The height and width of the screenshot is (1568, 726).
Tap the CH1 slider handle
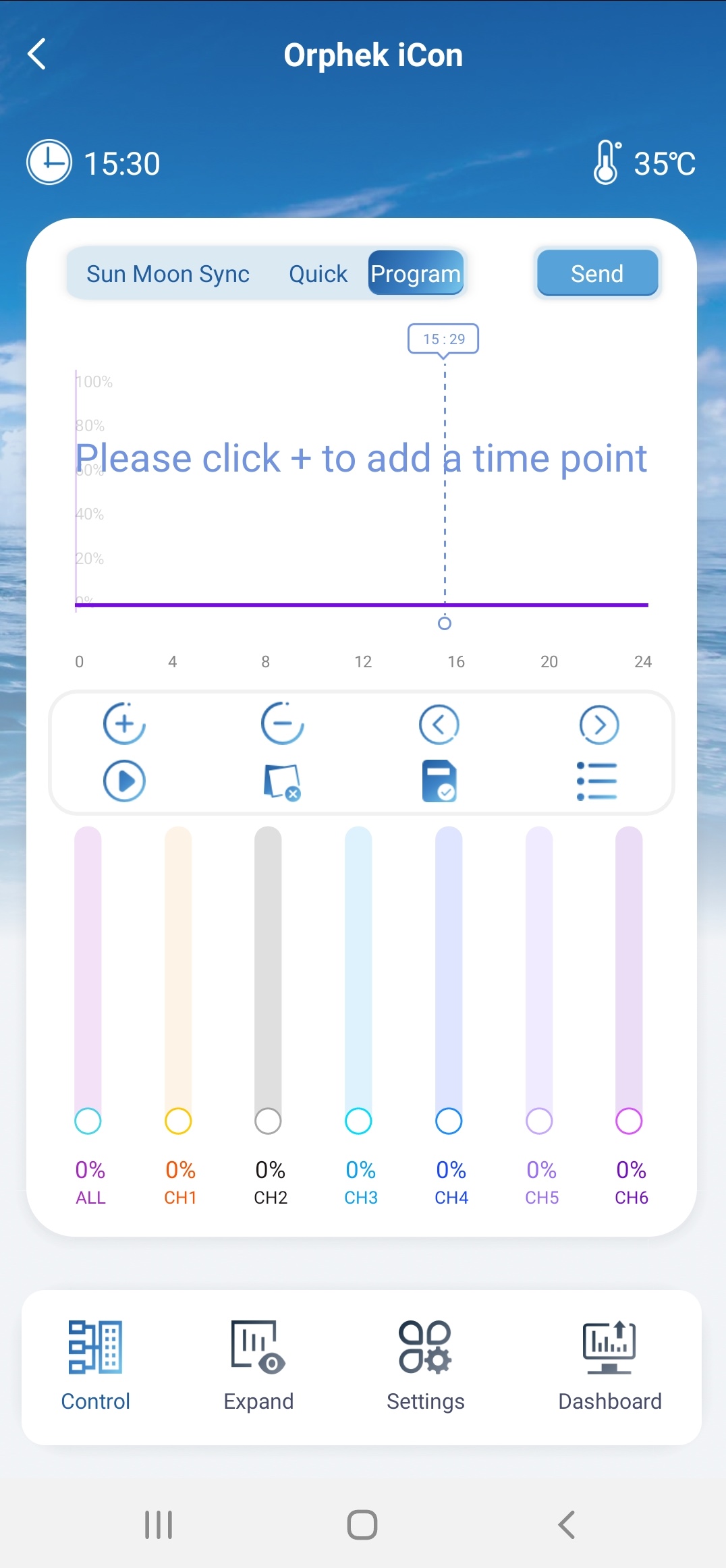pos(178,1121)
